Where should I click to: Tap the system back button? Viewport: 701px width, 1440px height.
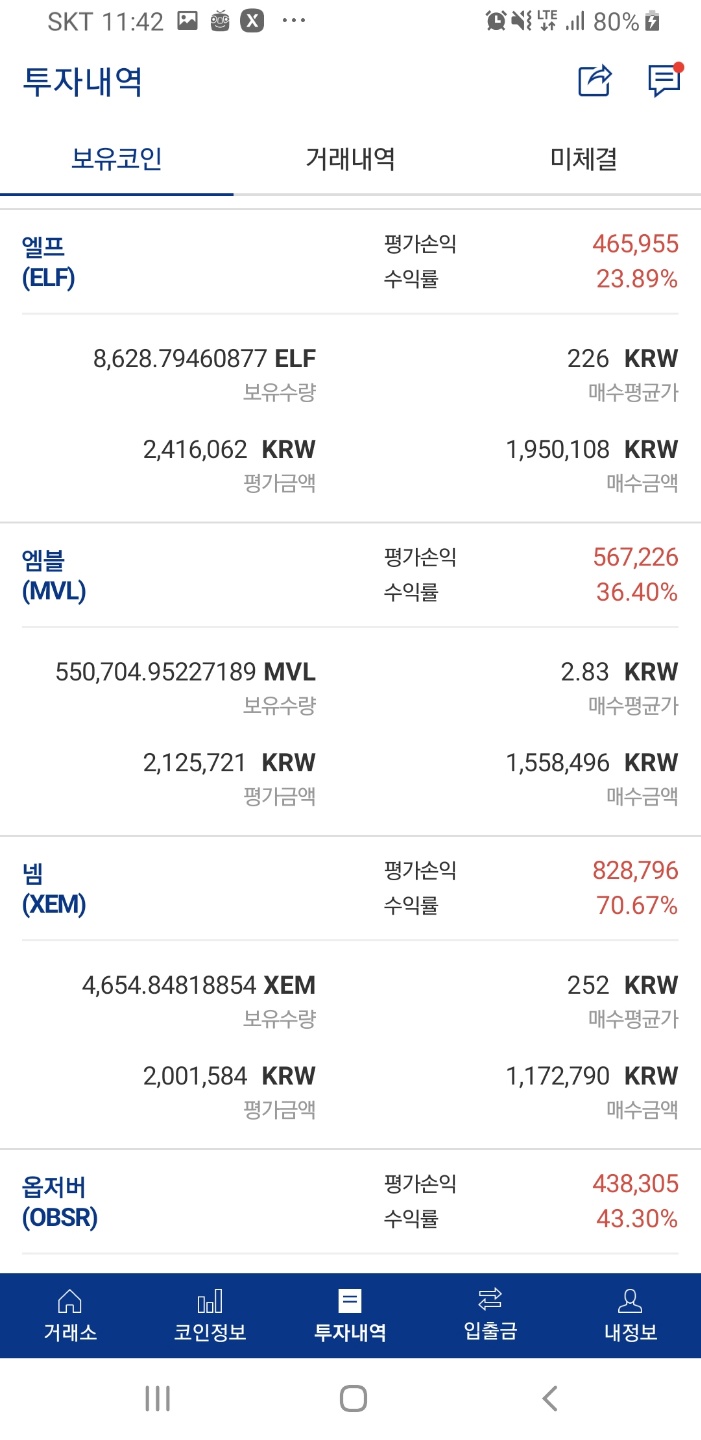pos(549,1398)
